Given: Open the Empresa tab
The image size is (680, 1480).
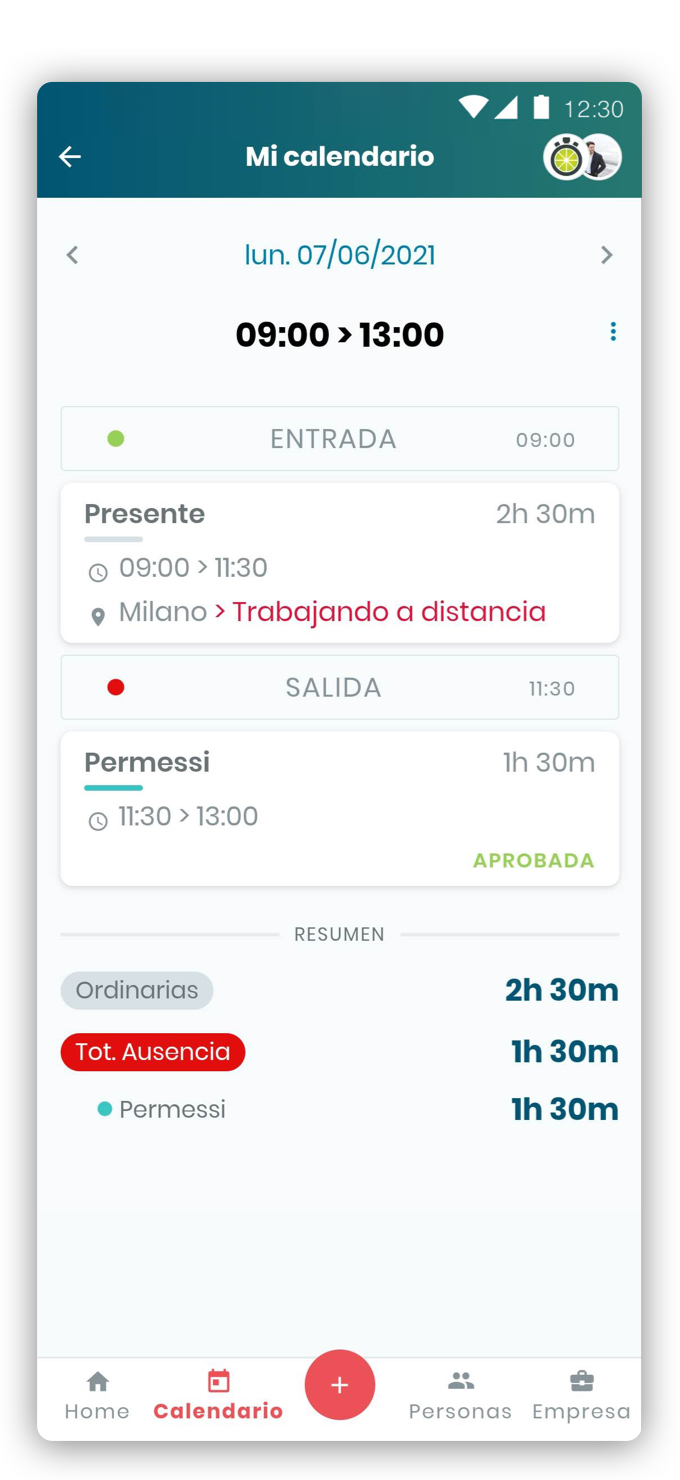Looking at the screenshot, I should pos(581,1396).
